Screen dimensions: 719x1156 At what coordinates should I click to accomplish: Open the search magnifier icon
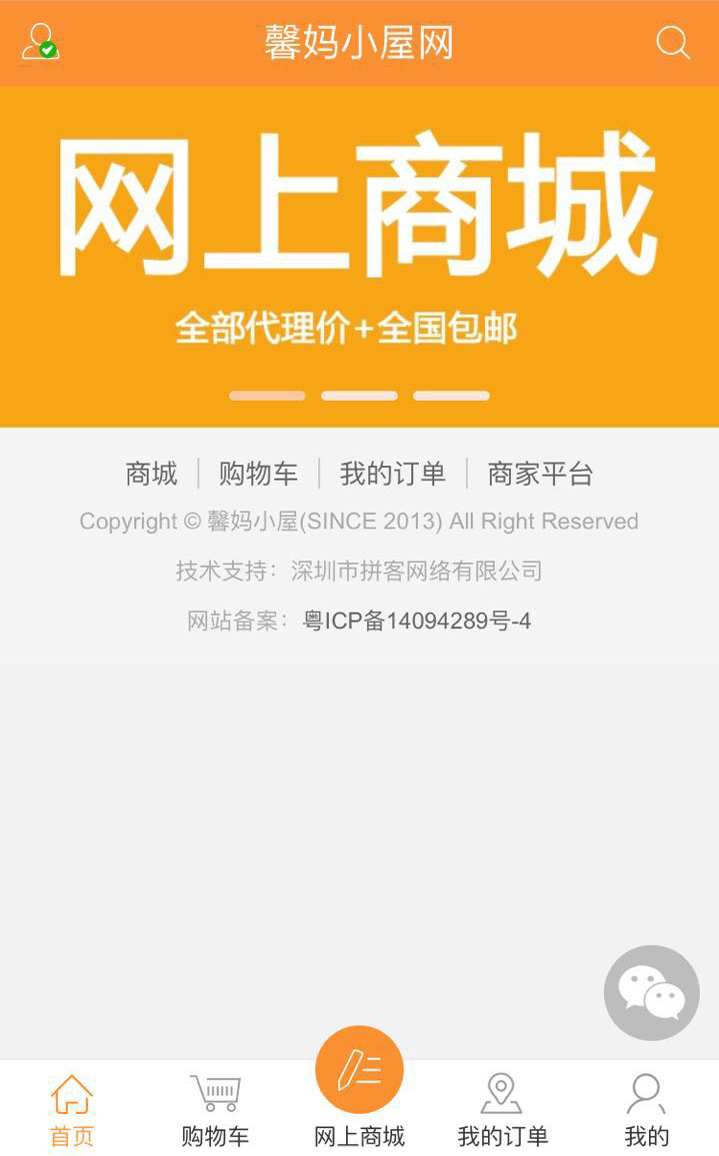(x=673, y=43)
